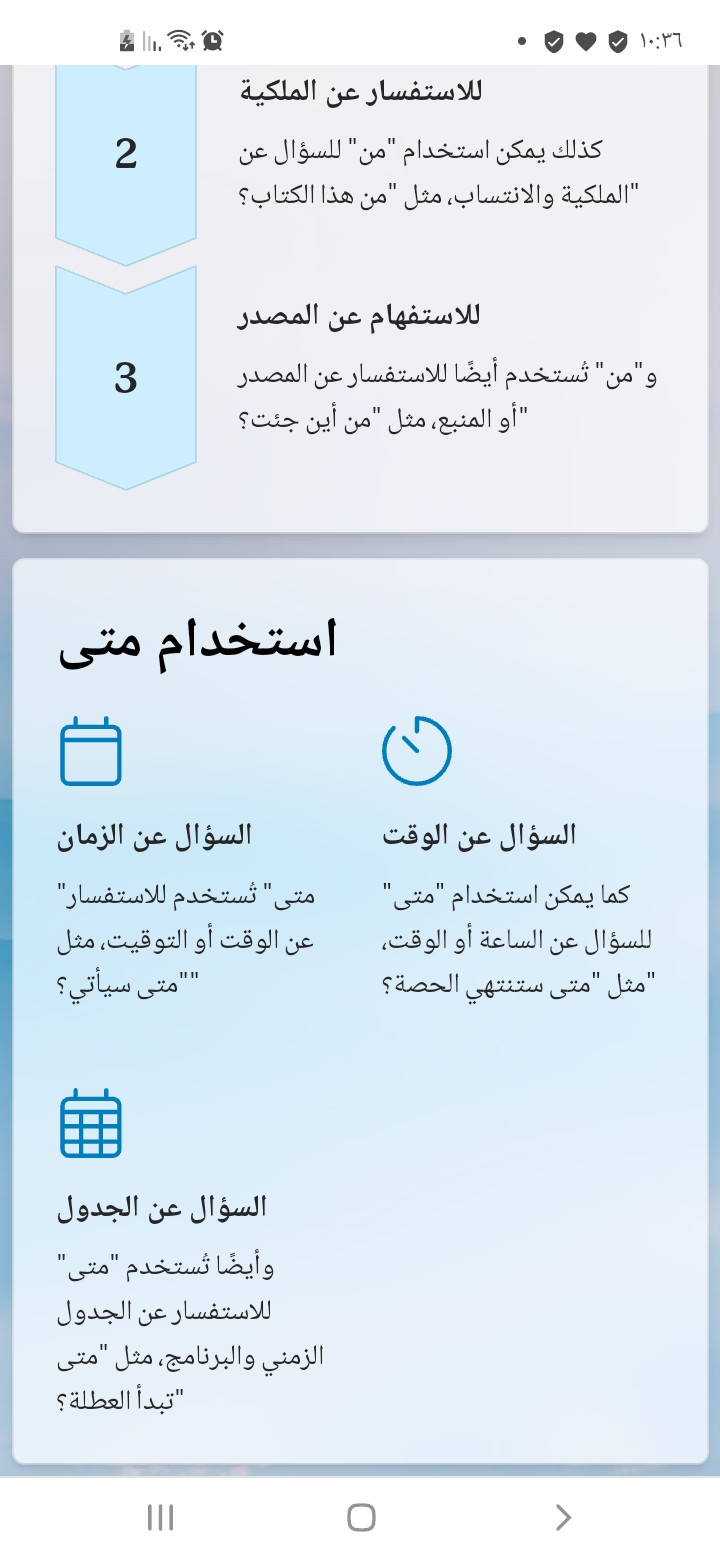Image resolution: width=720 pixels, height=1560 pixels.
Task: Go back using the navigation bar arrow
Action: pos(563,1517)
